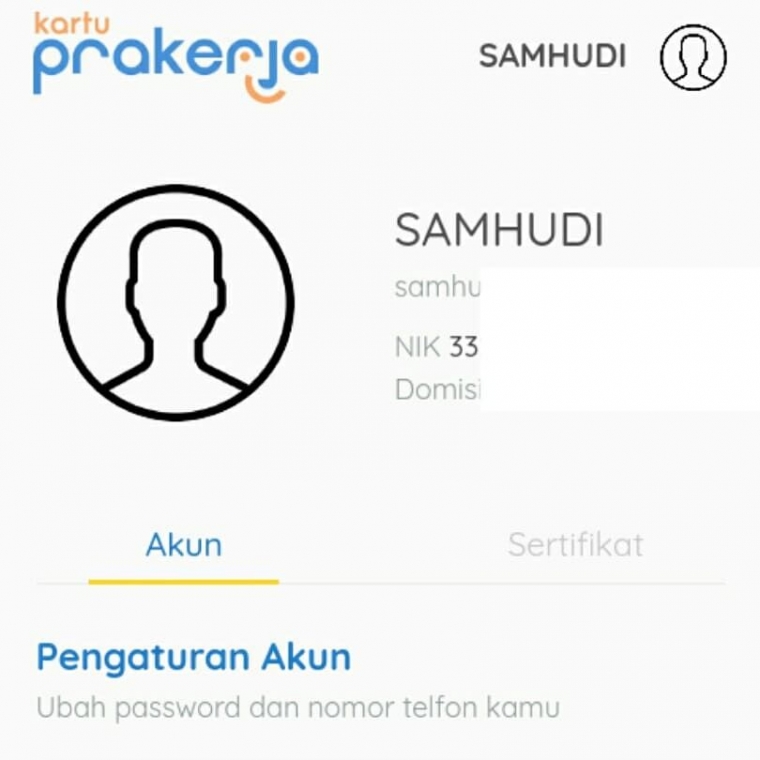Image resolution: width=760 pixels, height=760 pixels.
Task: Tap the Kartu Prakerja logo
Action: [175, 55]
